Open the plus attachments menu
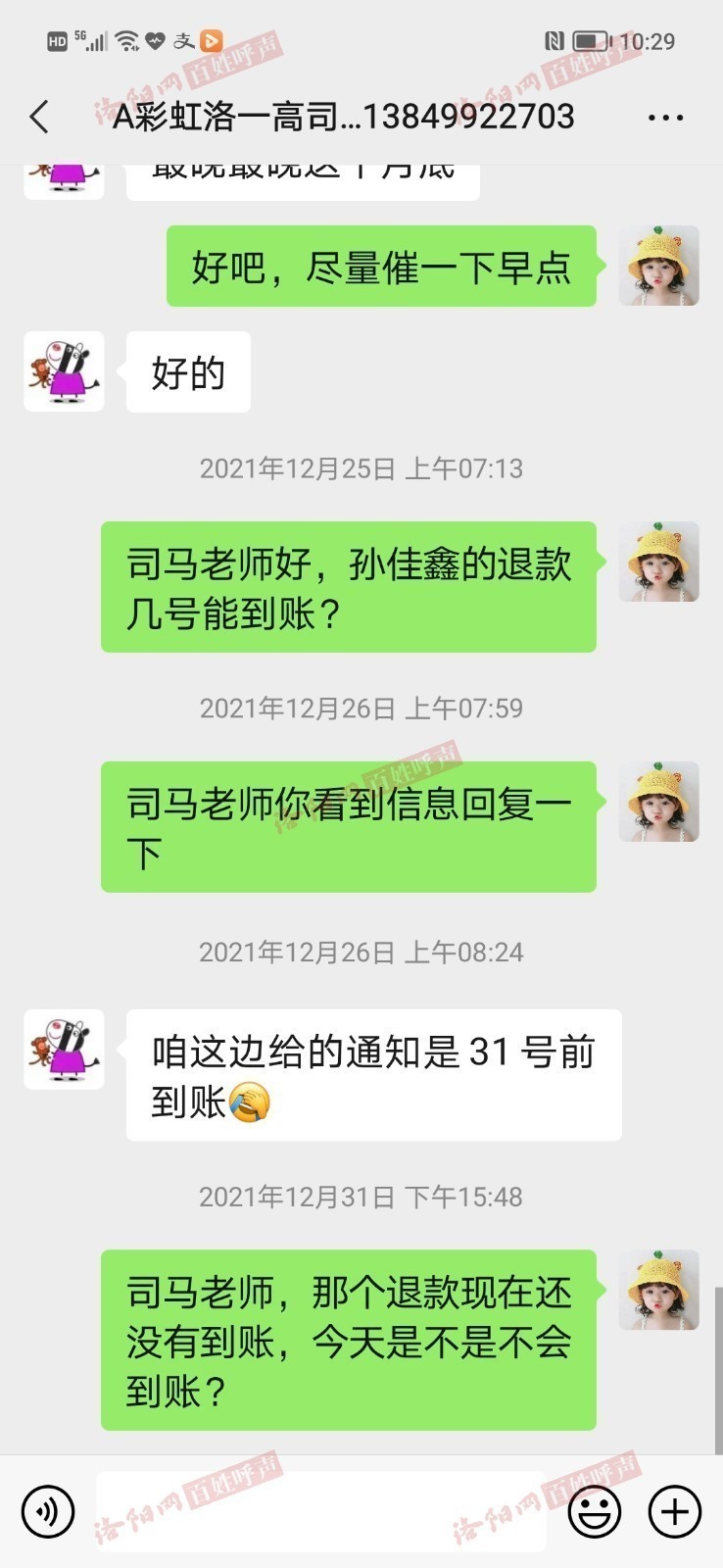 [x=674, y=1511]
